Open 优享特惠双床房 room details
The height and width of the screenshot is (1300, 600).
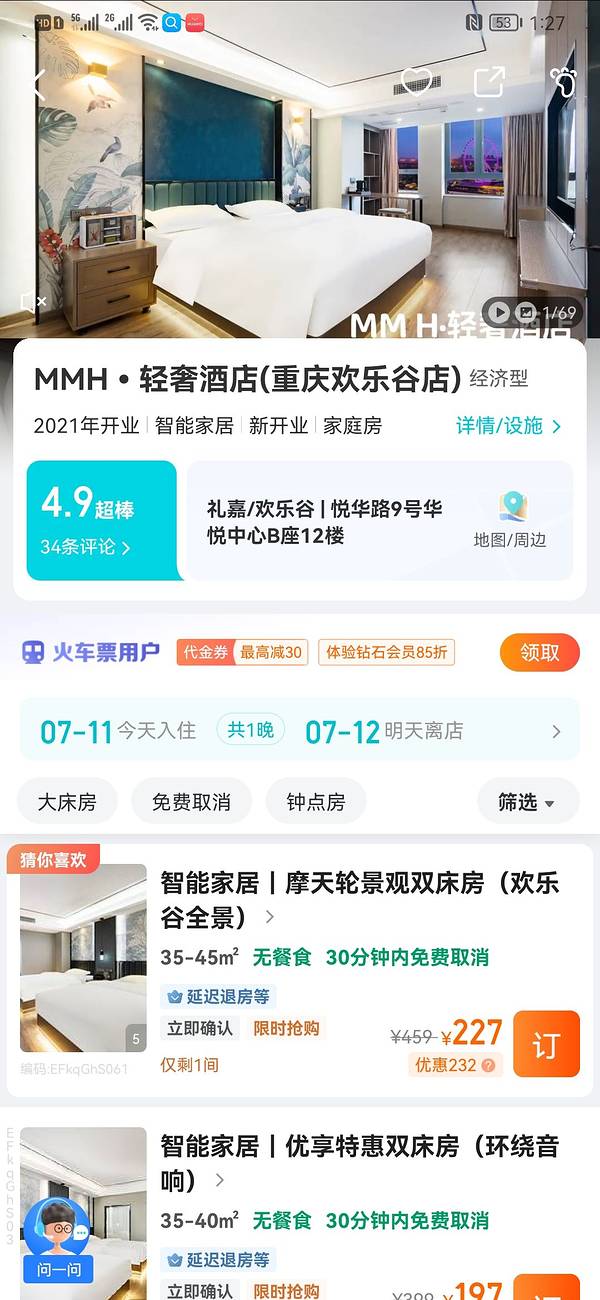359,1162
